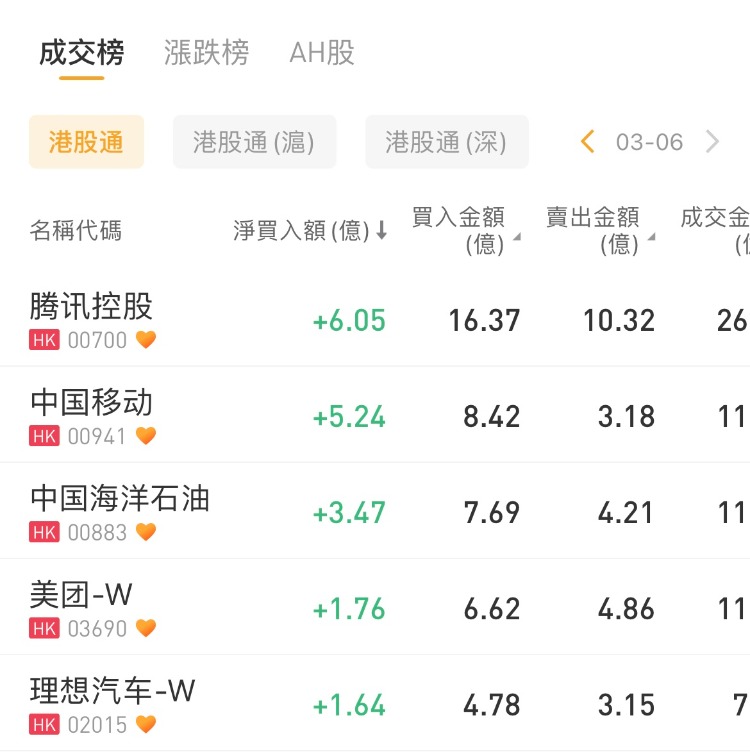Select the 港股通 filter chip
This screenshot has width=750, height=752.
click(x=86, y=142)
